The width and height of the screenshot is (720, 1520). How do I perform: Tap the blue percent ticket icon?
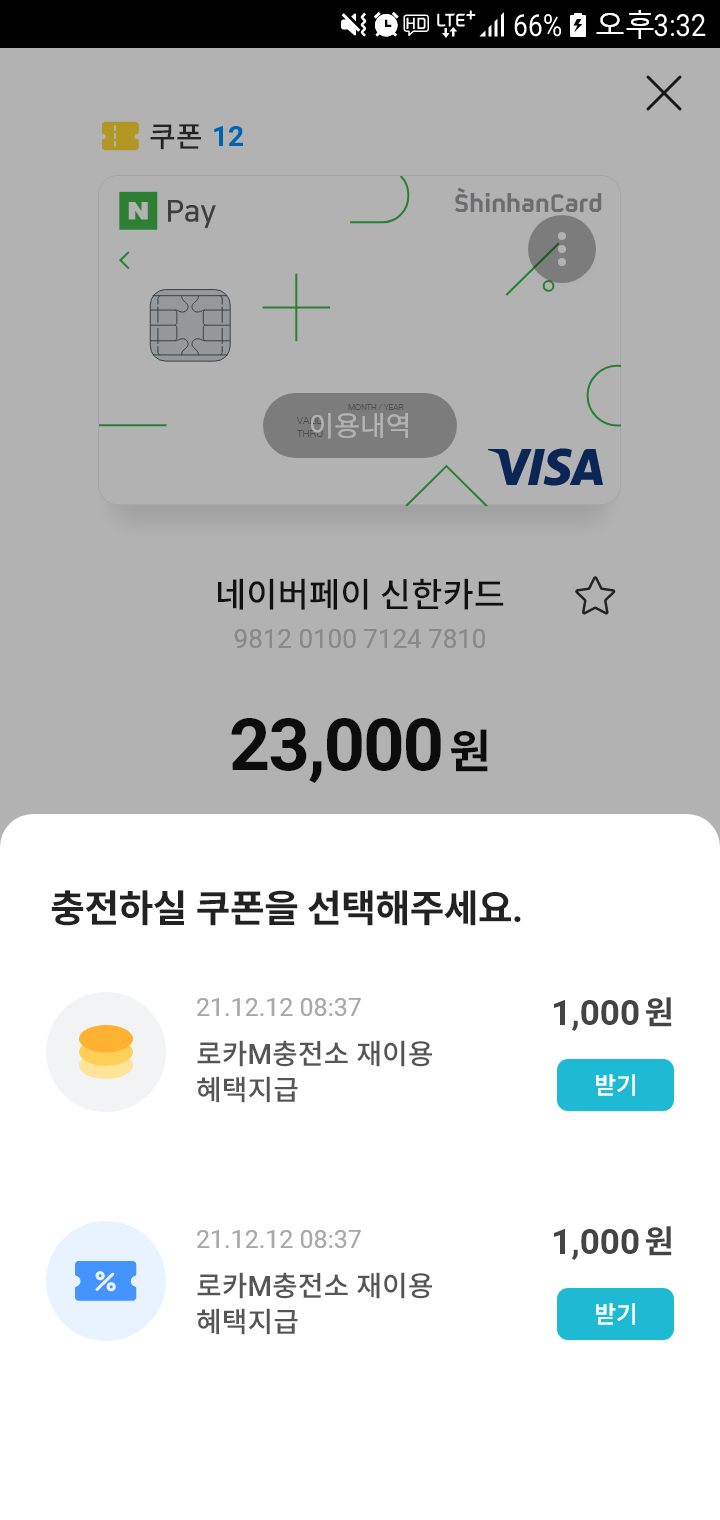(105, 1281)
